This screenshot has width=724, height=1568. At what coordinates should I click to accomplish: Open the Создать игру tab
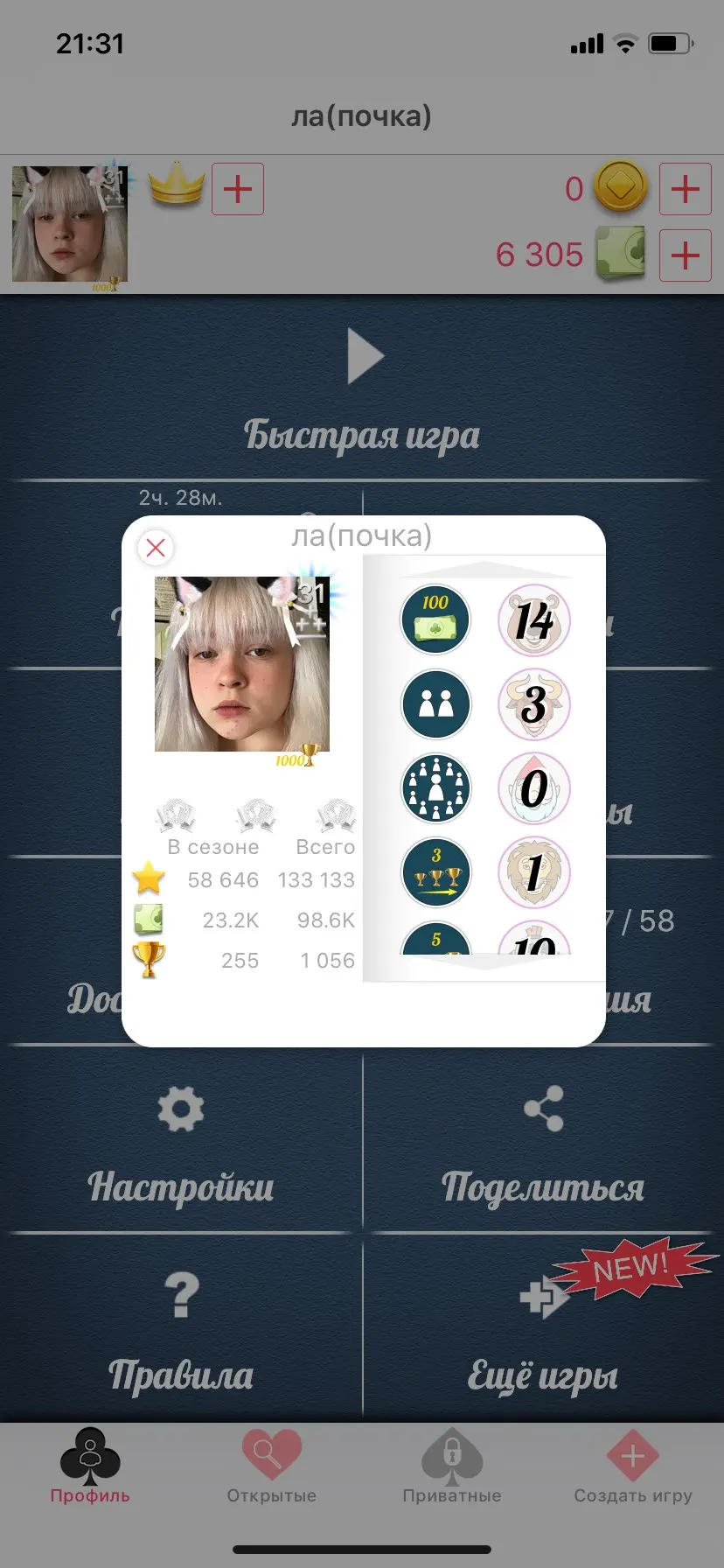(633, 1465)
